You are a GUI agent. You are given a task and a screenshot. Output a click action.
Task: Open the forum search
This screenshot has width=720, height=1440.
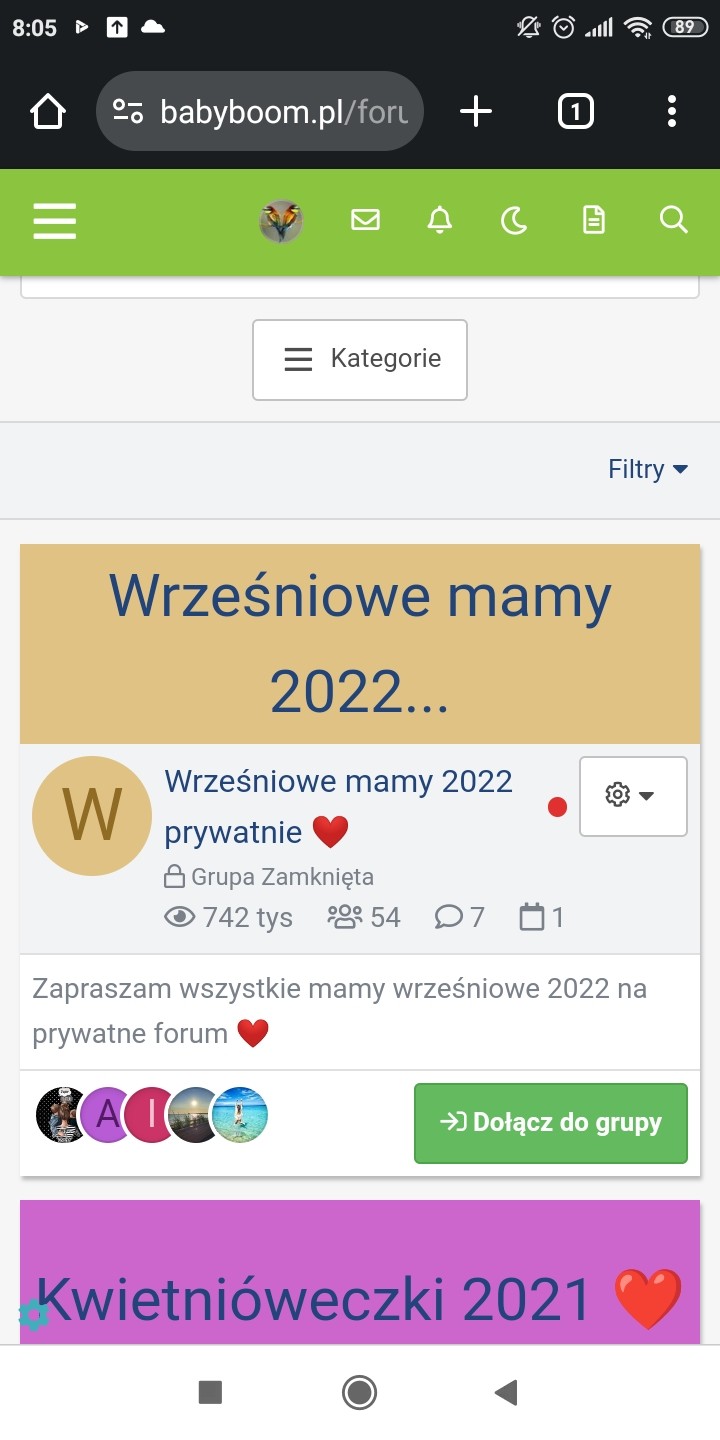673,220
